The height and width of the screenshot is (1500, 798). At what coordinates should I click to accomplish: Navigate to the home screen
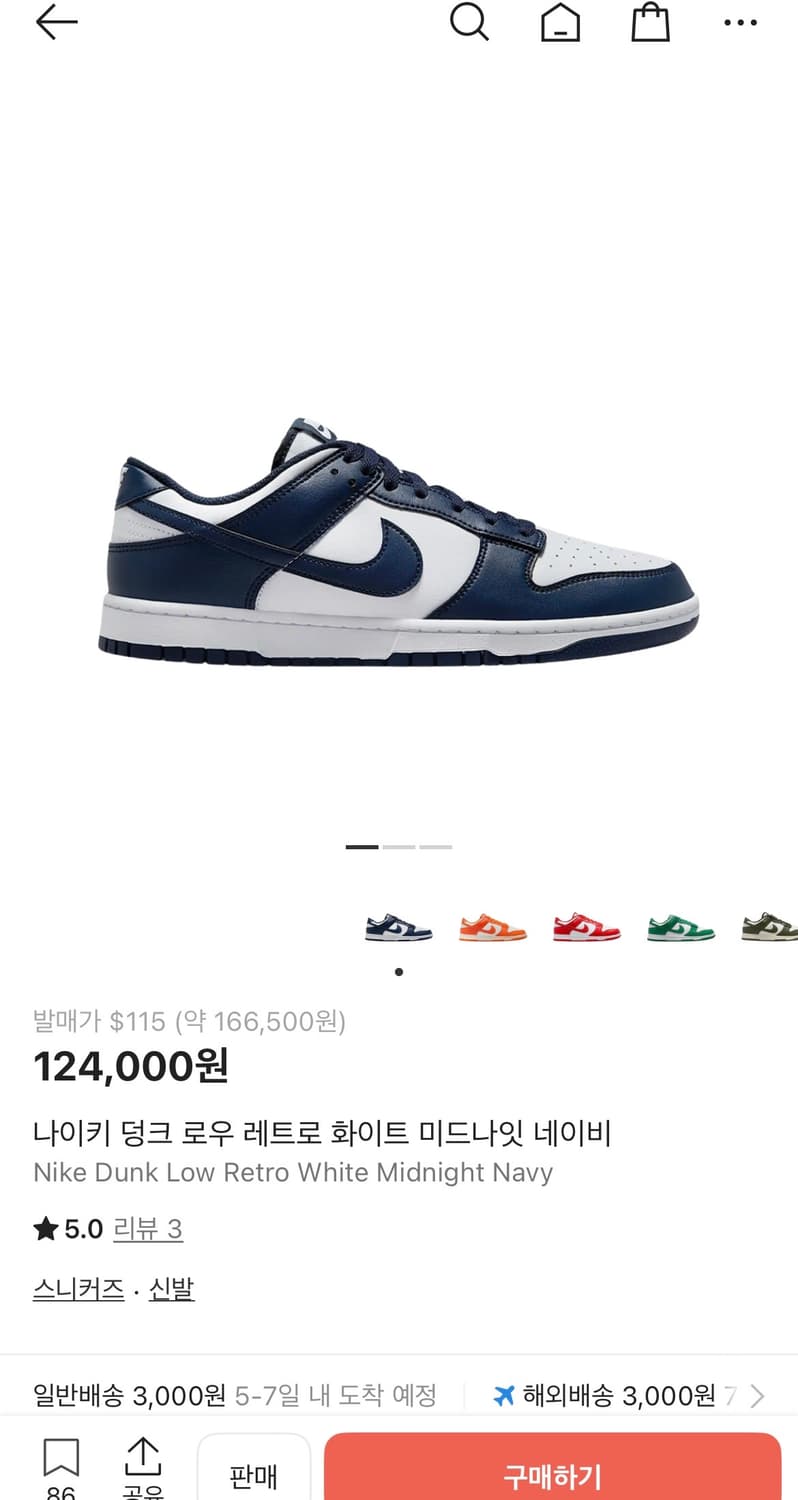pos(560,22)
